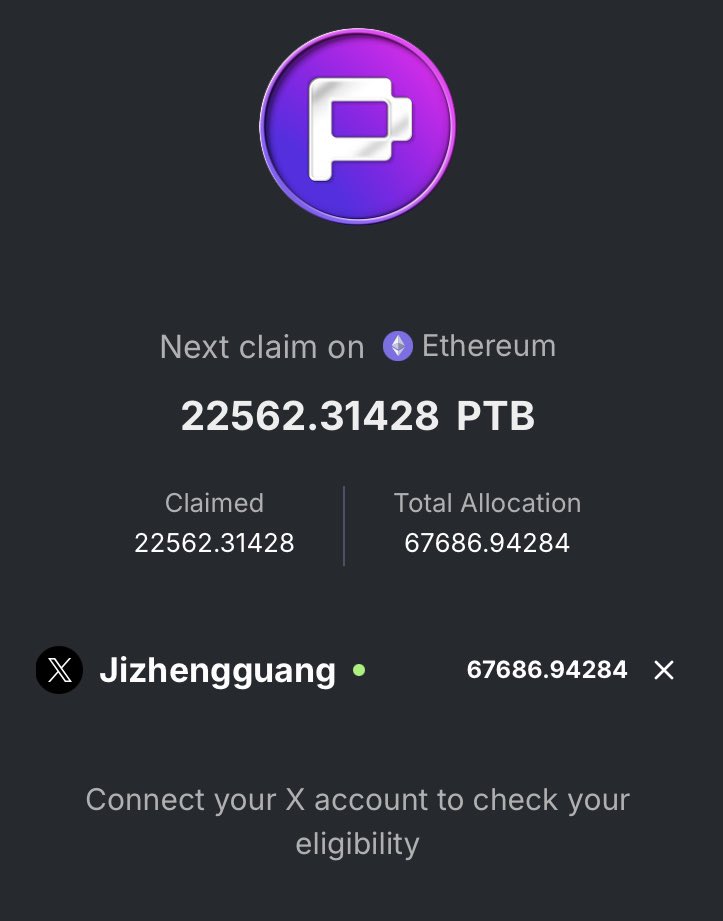Open the Jizhengguang X account row
The height and width of the screenshot is (921, 723).
click(x=217, y=671)
